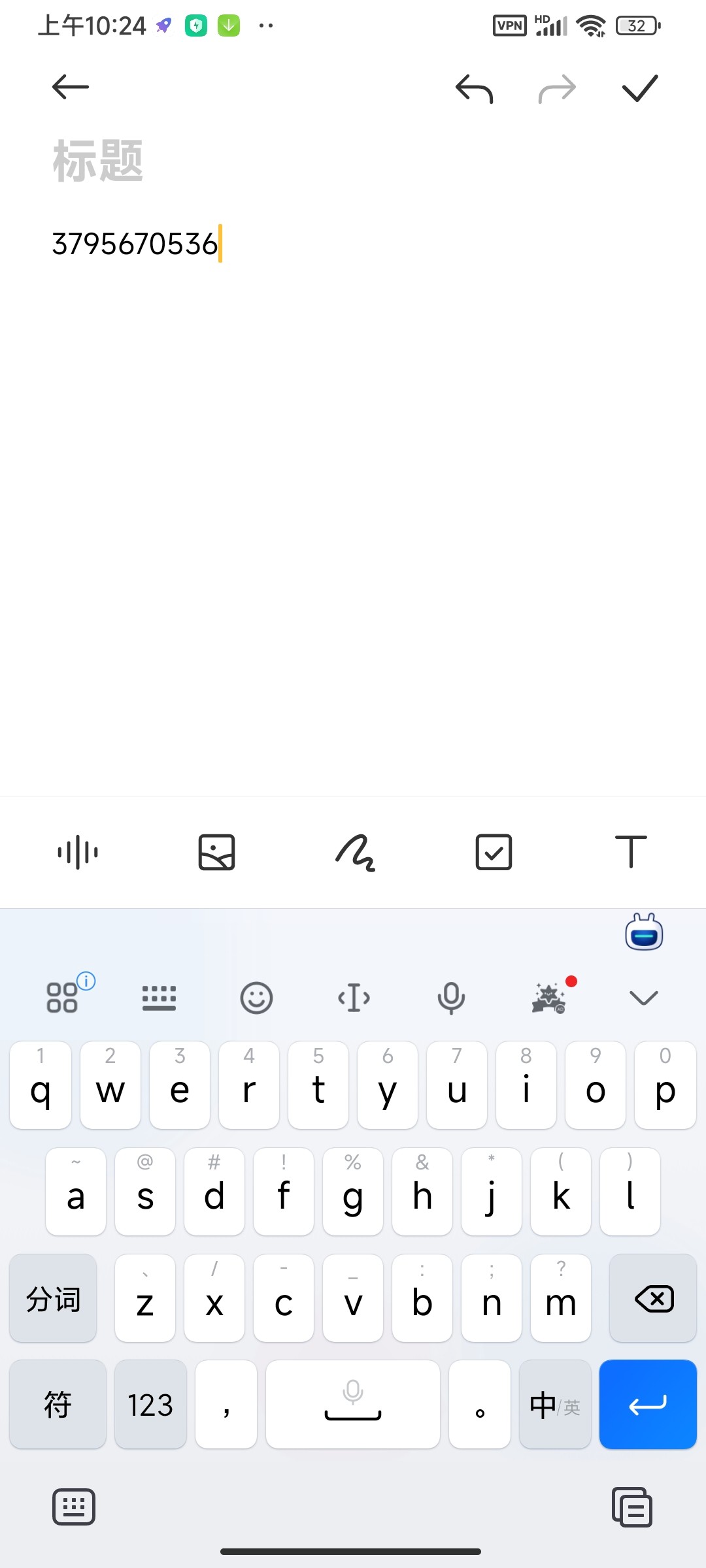Viewport: 706px width, 1568px height.
Task: Switch to the 123 number keypad
Action: [x=150, y=1405]
